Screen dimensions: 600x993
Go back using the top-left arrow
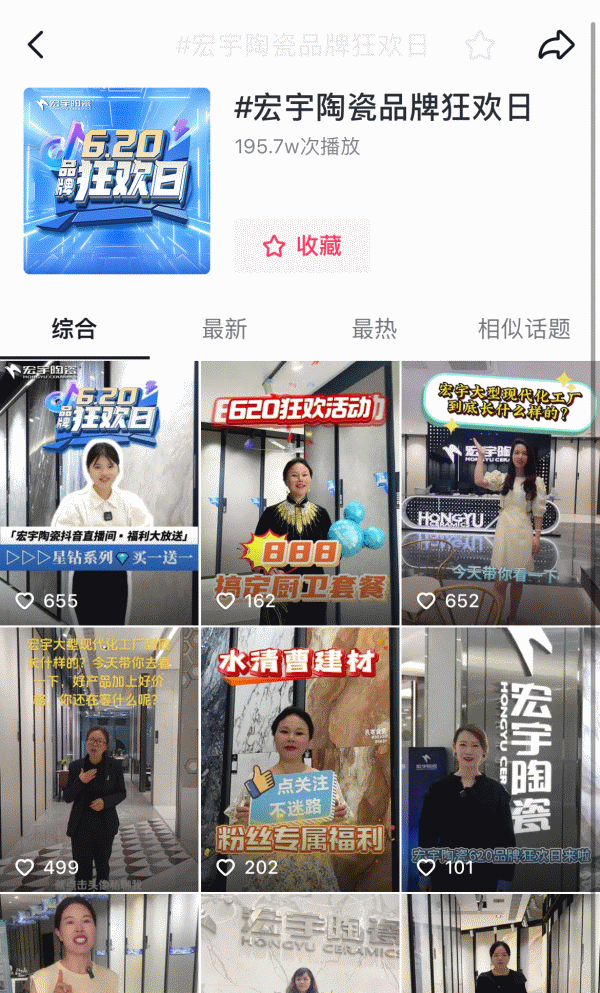coord(36,45)
